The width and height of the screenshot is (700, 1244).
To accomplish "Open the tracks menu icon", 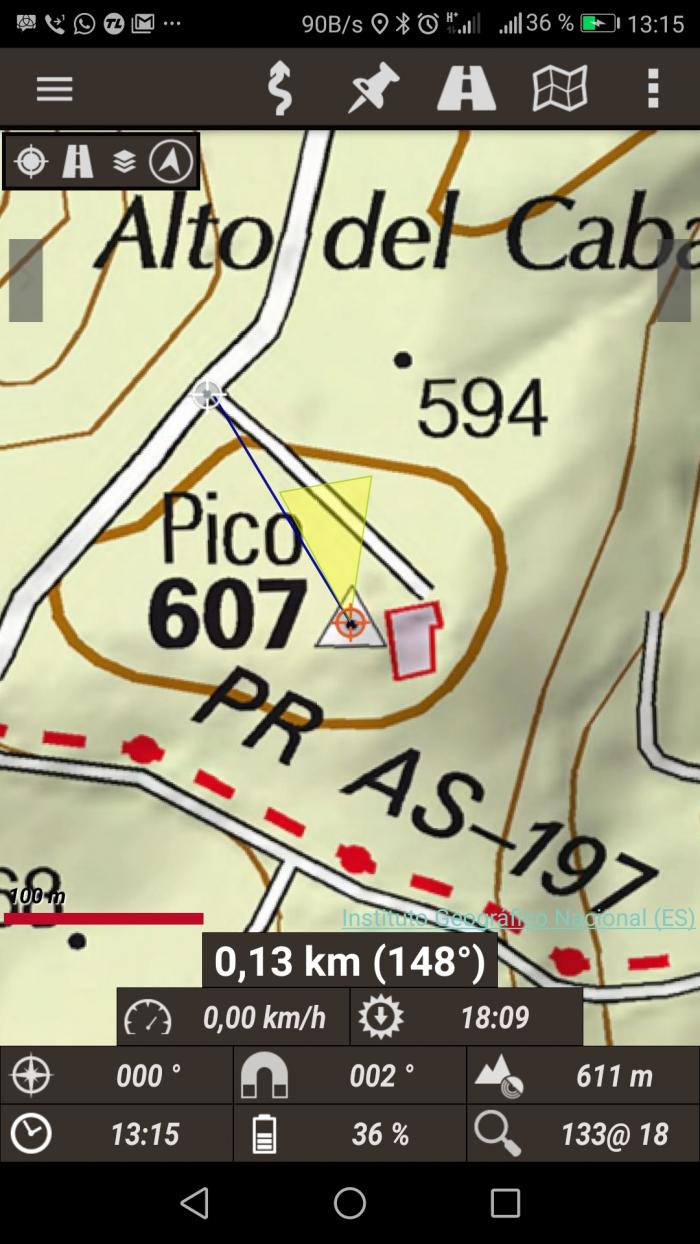I will point(280,89).
